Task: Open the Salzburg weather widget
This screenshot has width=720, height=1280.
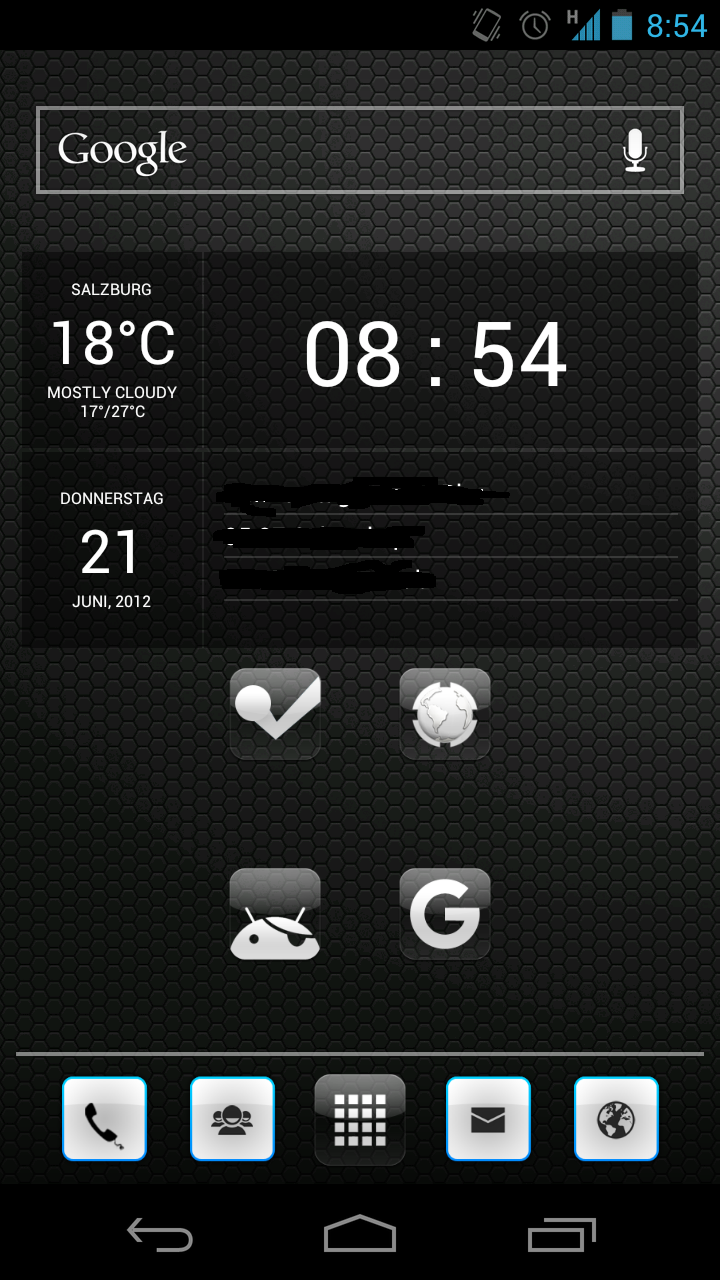Action: [112, 351]
